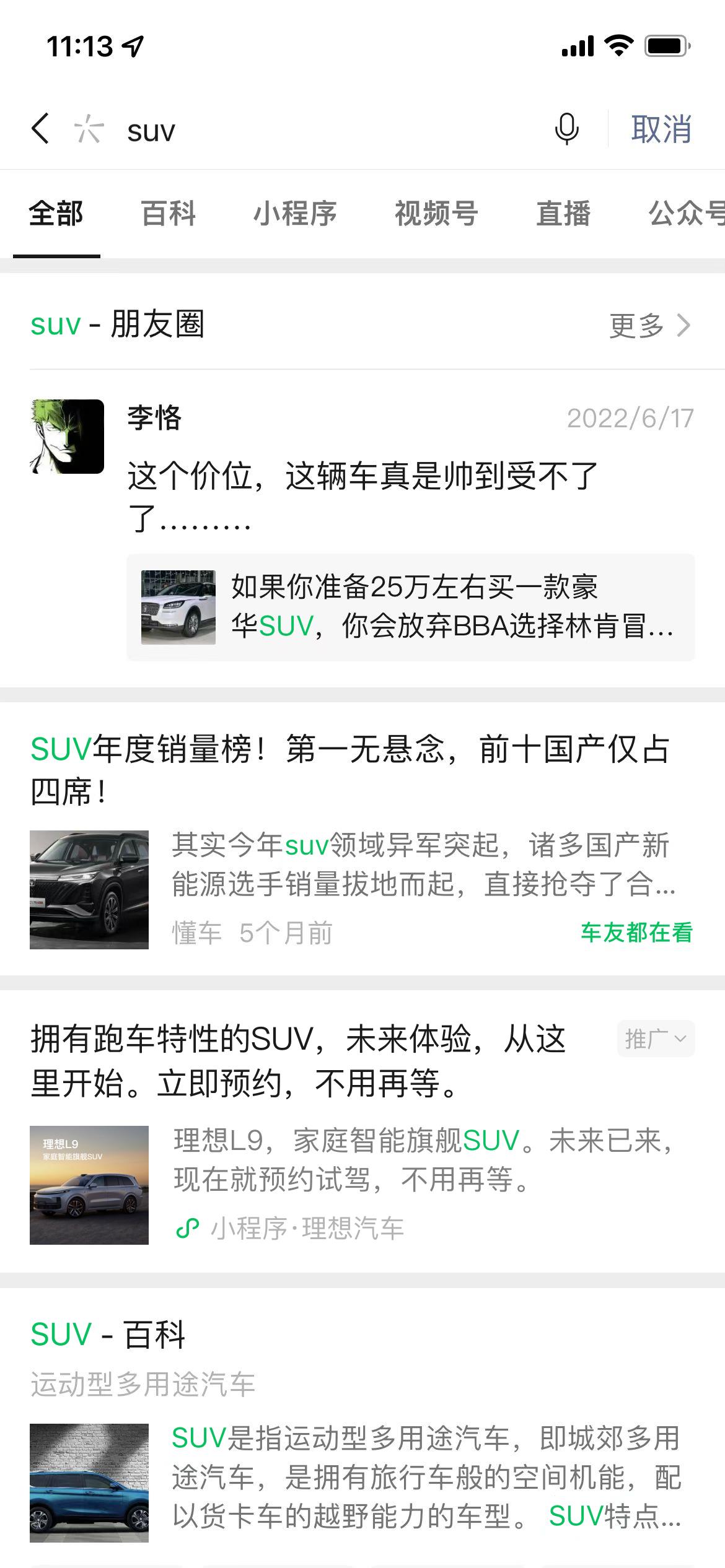
Task: Expand the 推广 ad options dropdown
Action: pos(656,1039)
